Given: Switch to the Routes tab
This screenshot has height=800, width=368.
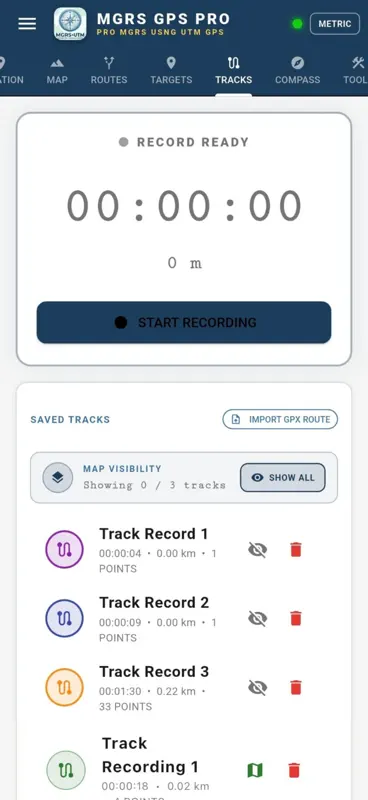Looking at the screenshot, I should (109, 71).
